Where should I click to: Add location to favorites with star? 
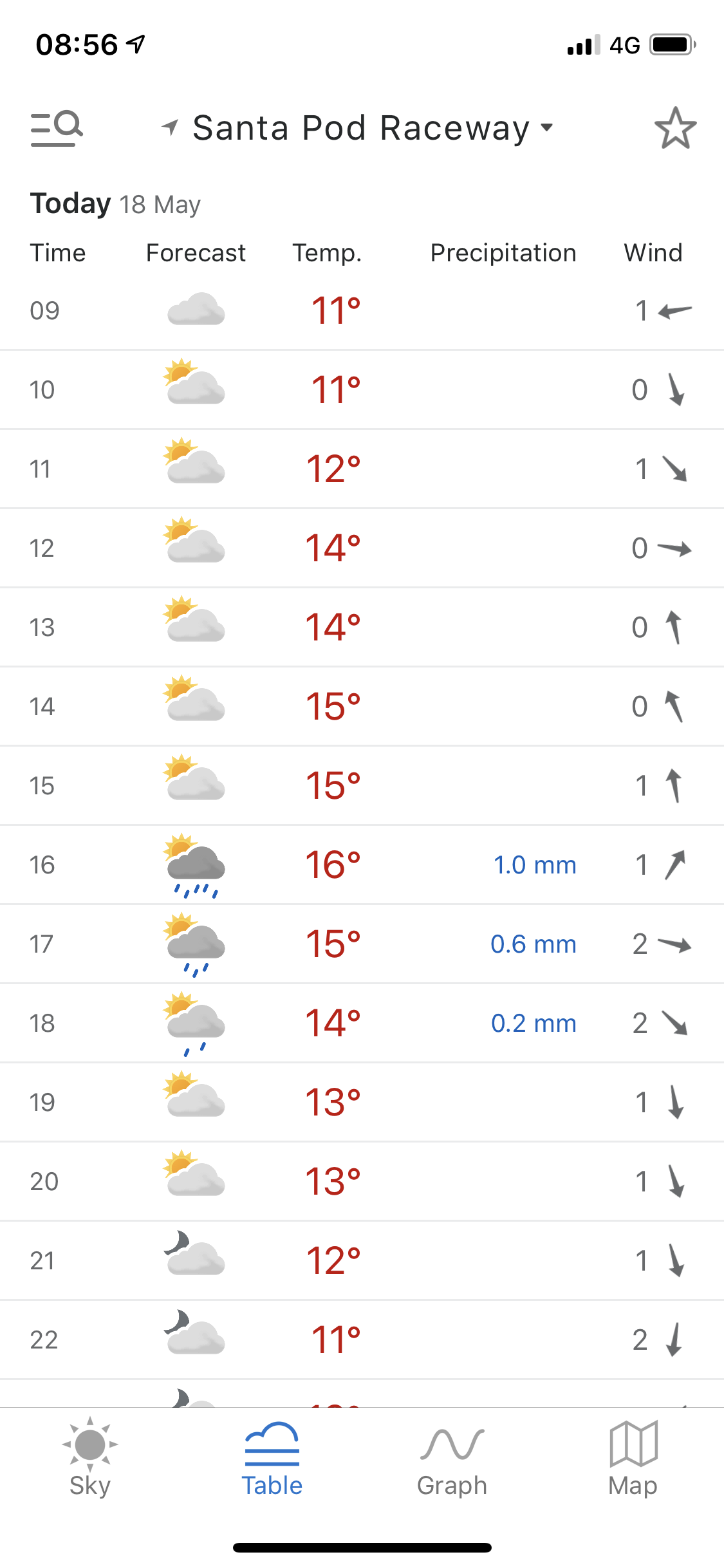tap(675, 128)
